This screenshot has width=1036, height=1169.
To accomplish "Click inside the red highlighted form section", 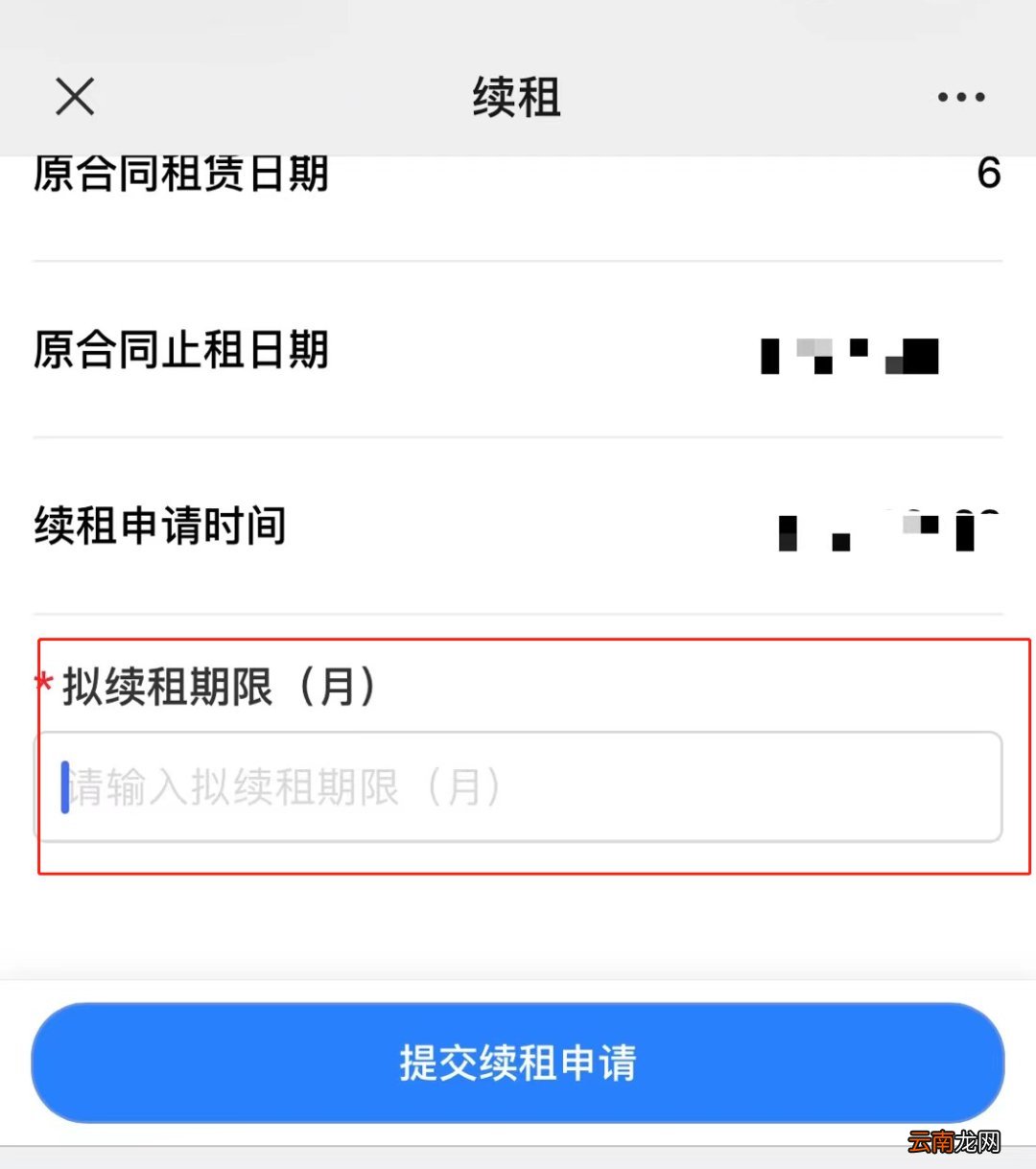I will pos(518,758).
